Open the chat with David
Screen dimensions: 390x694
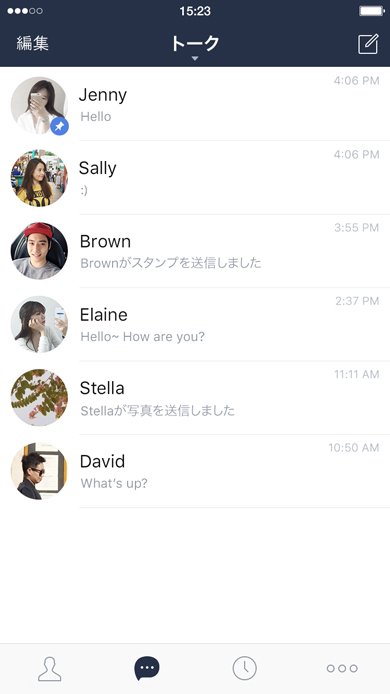point(195,471)
